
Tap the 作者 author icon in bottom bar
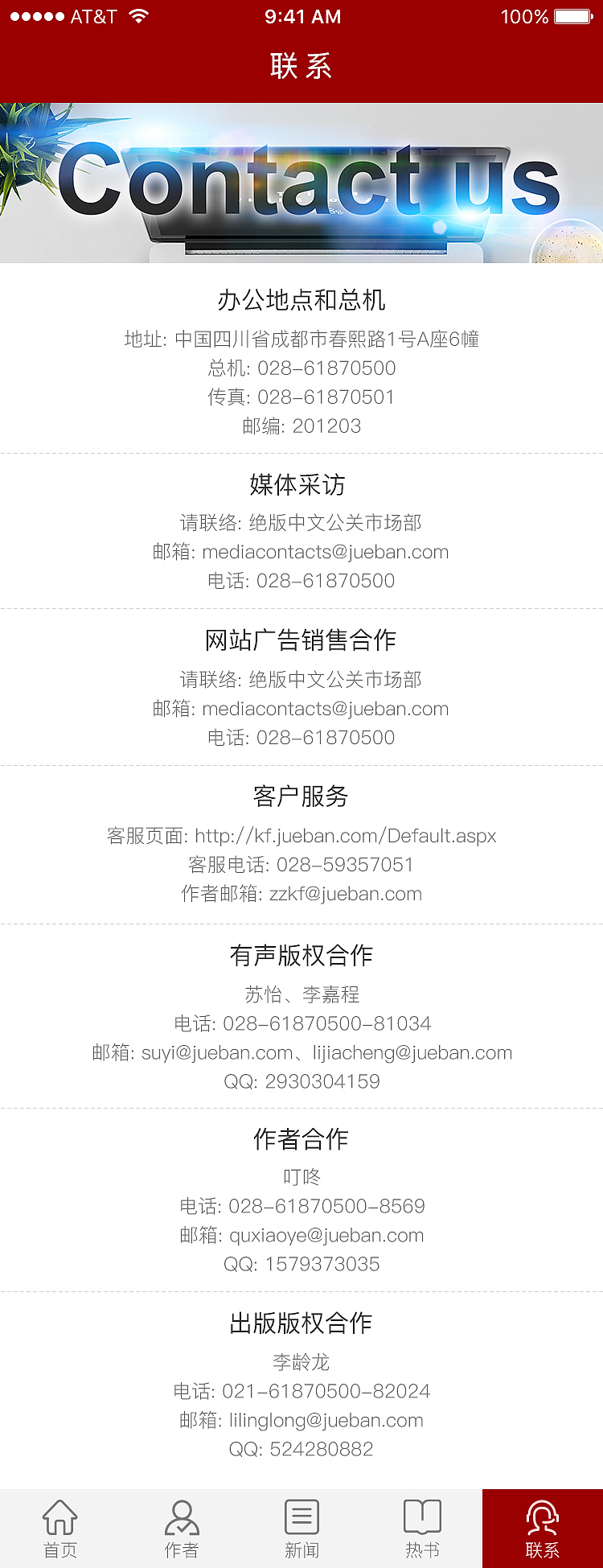tap(181, 1516)
